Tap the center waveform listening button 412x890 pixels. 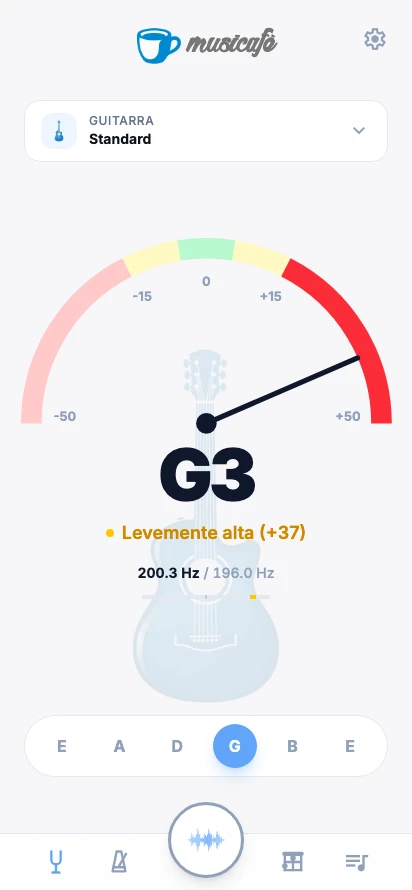tap(206, 840)
